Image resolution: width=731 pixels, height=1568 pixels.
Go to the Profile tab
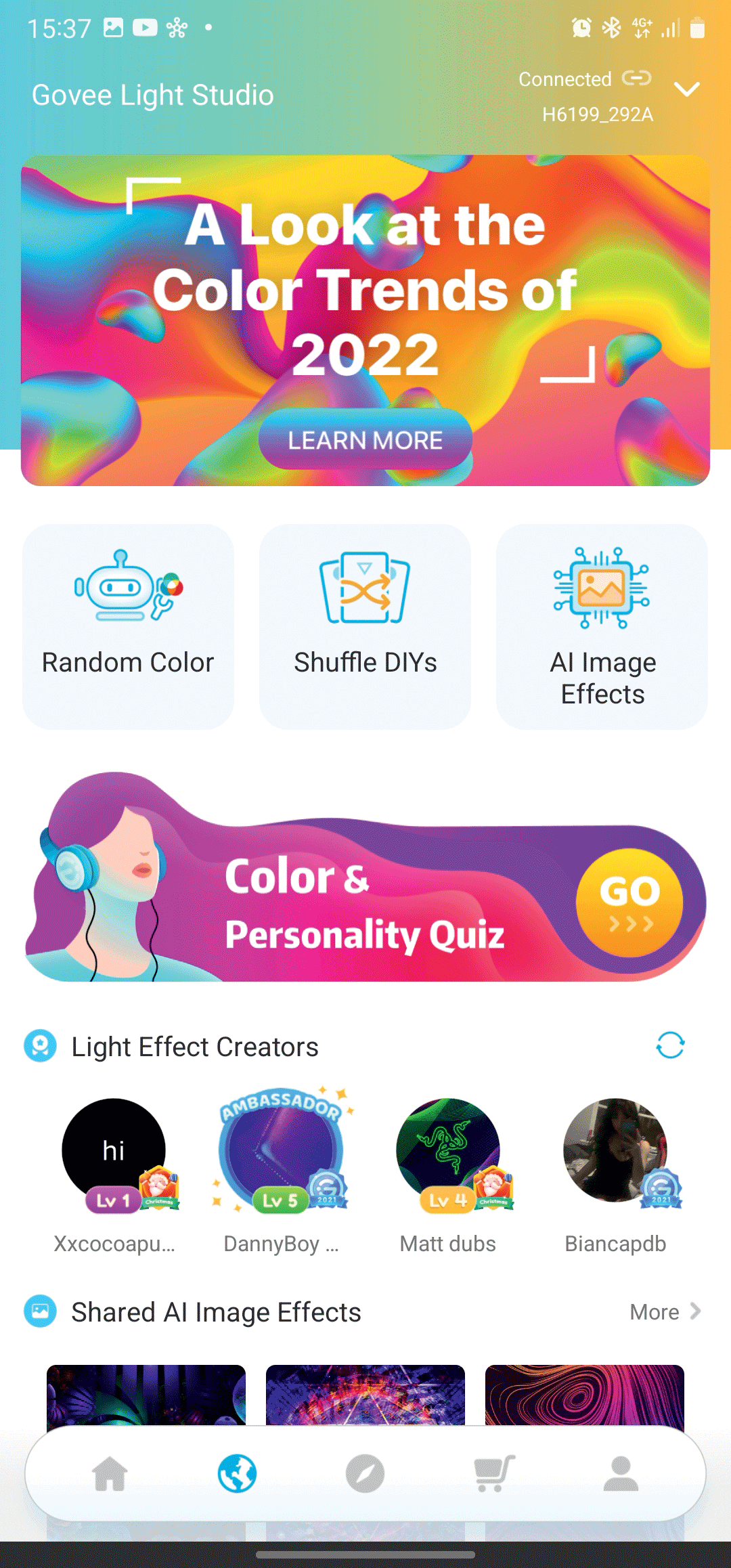pos(621,1474)
